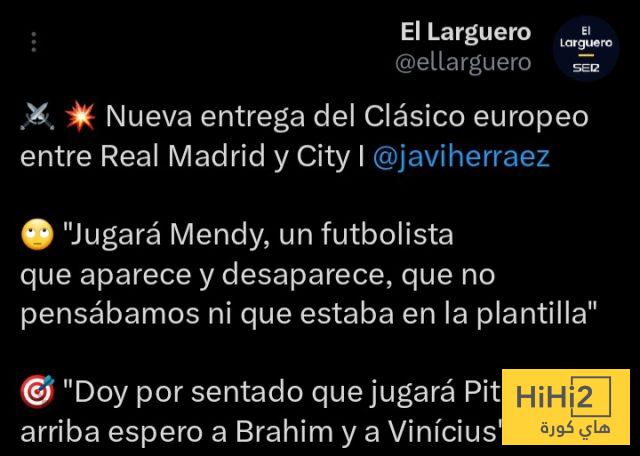Open the tweet's three-dot overflow menu
The width and height of the screenshot is (640, 456).
(34, 42)
